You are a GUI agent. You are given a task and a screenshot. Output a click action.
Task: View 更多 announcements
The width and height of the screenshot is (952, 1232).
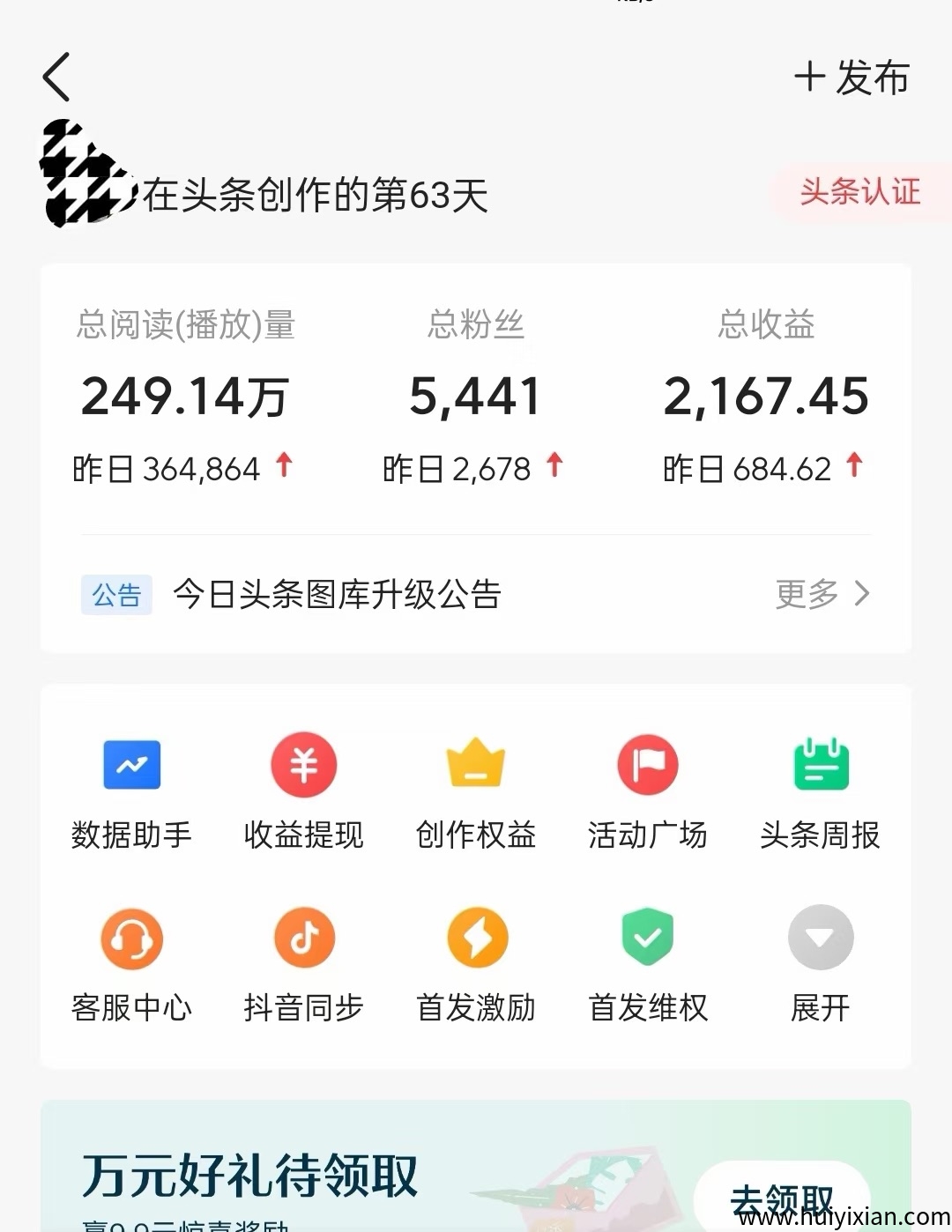[822, 594]
